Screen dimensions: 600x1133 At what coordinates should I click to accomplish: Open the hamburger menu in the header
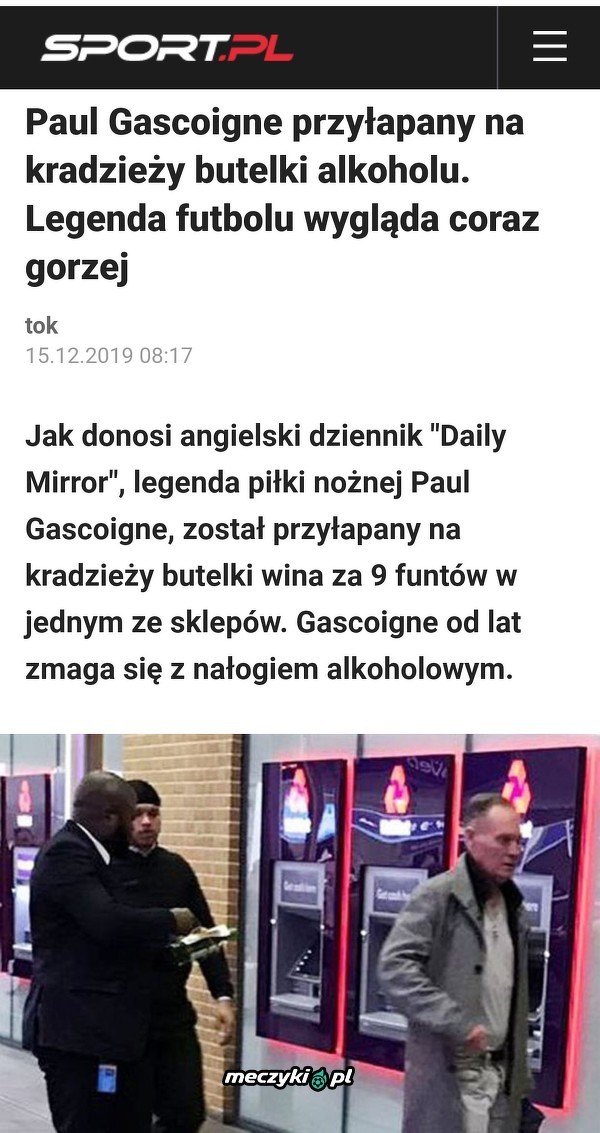(x=549, y=47)
